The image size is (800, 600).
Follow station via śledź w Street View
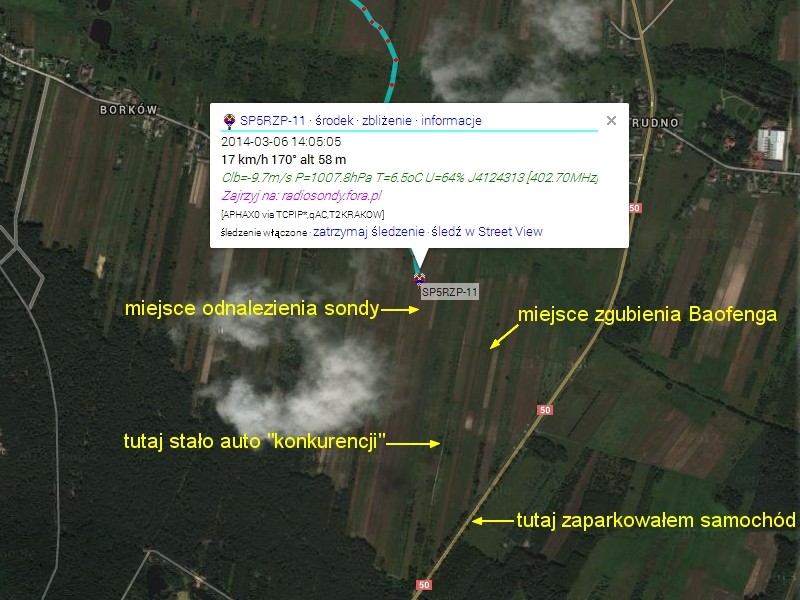coord(485,231)
